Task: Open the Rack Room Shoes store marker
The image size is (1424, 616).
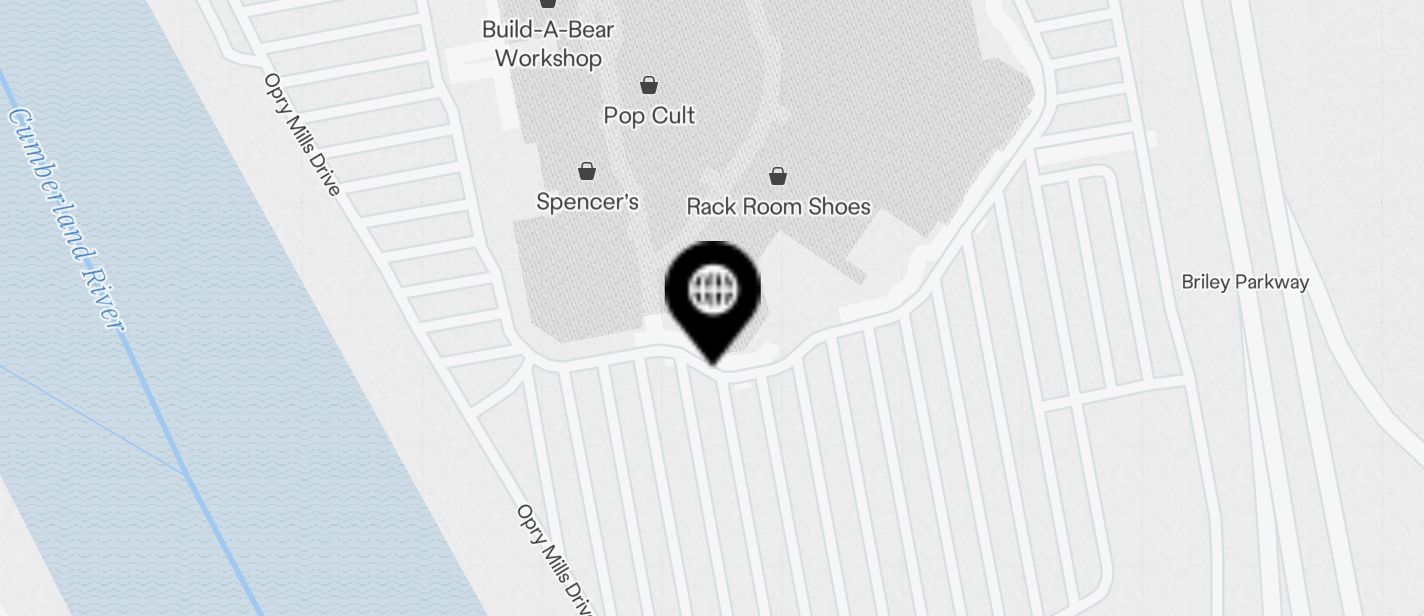Action: pos(778,177)
